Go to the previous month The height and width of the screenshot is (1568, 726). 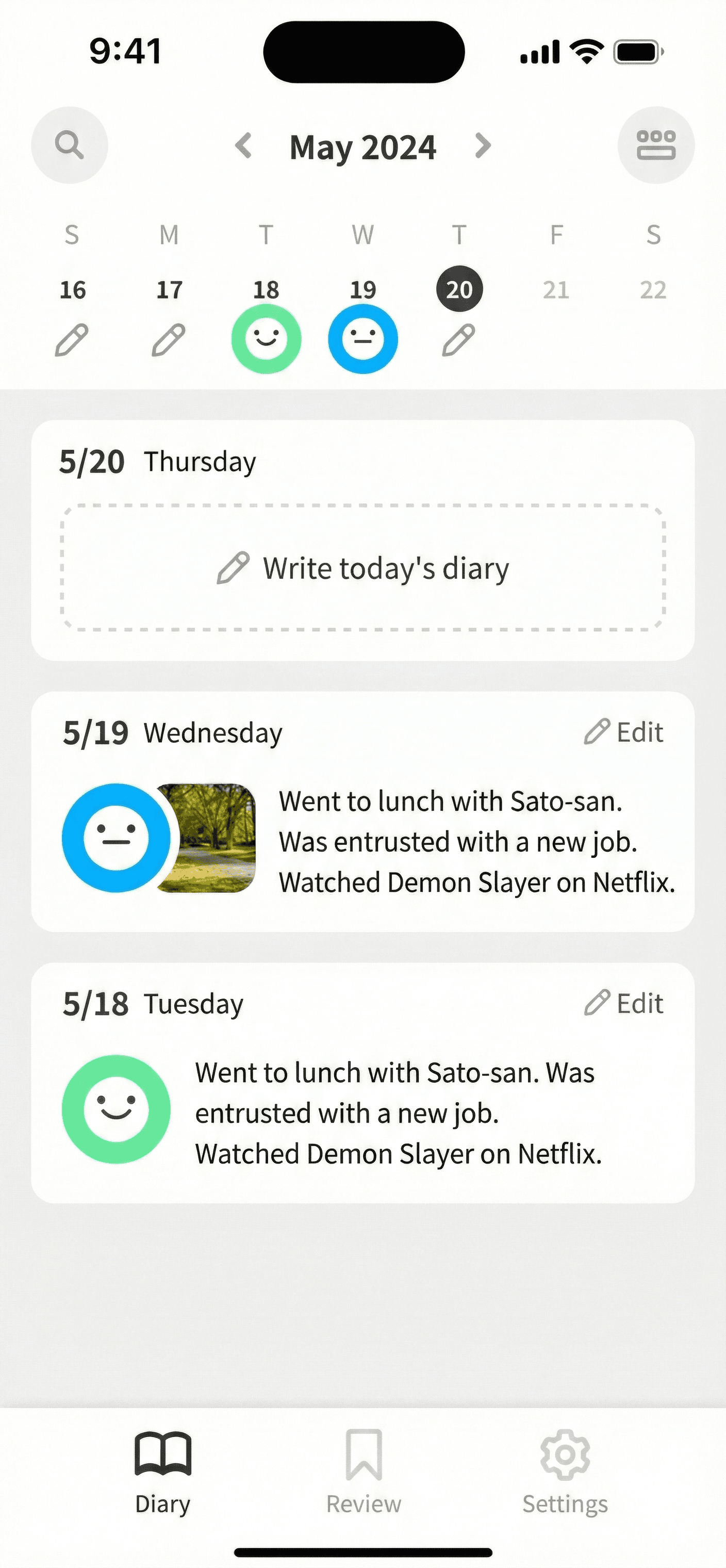(x=243, y=146)
